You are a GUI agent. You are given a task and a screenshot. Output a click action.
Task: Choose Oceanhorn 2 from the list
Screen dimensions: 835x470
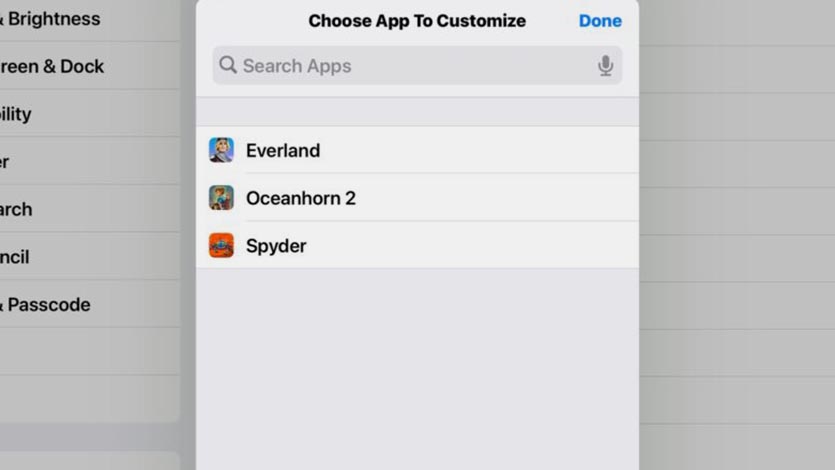pyautogui.click(x=300, y=198)
